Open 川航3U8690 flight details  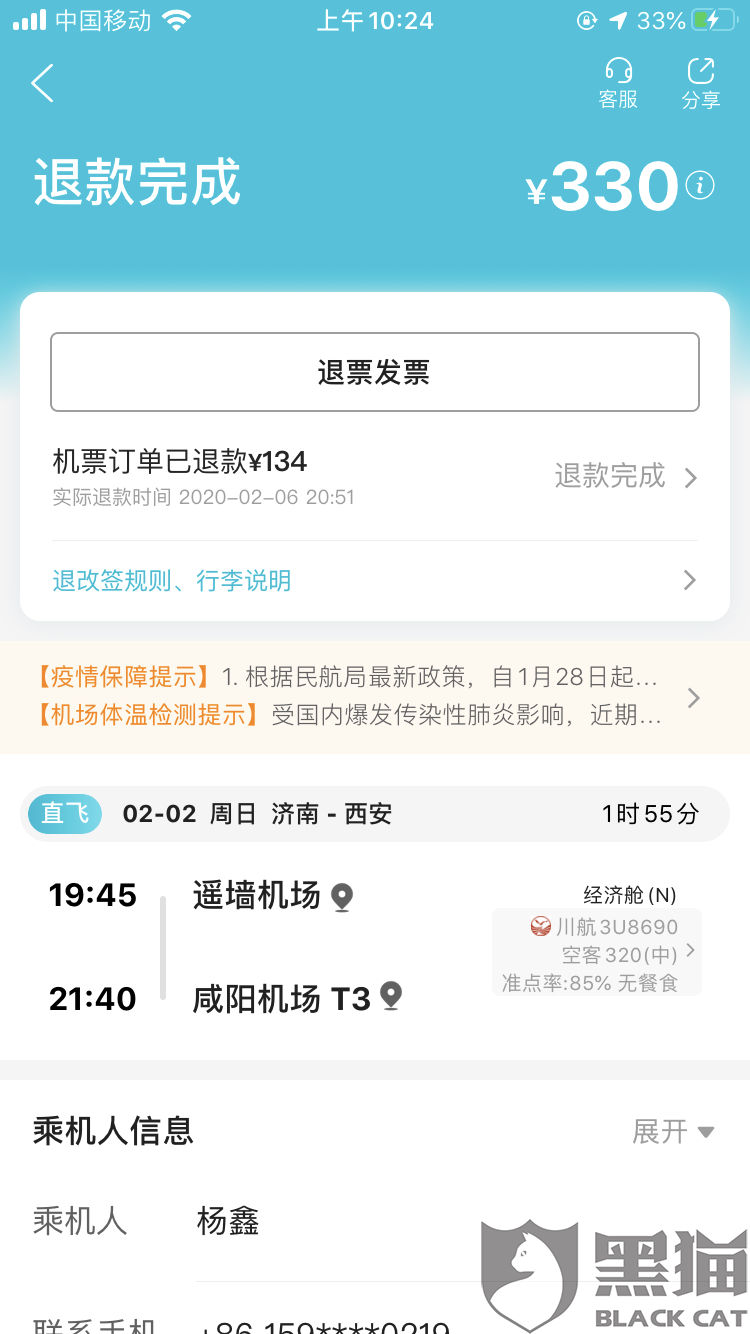597,952
